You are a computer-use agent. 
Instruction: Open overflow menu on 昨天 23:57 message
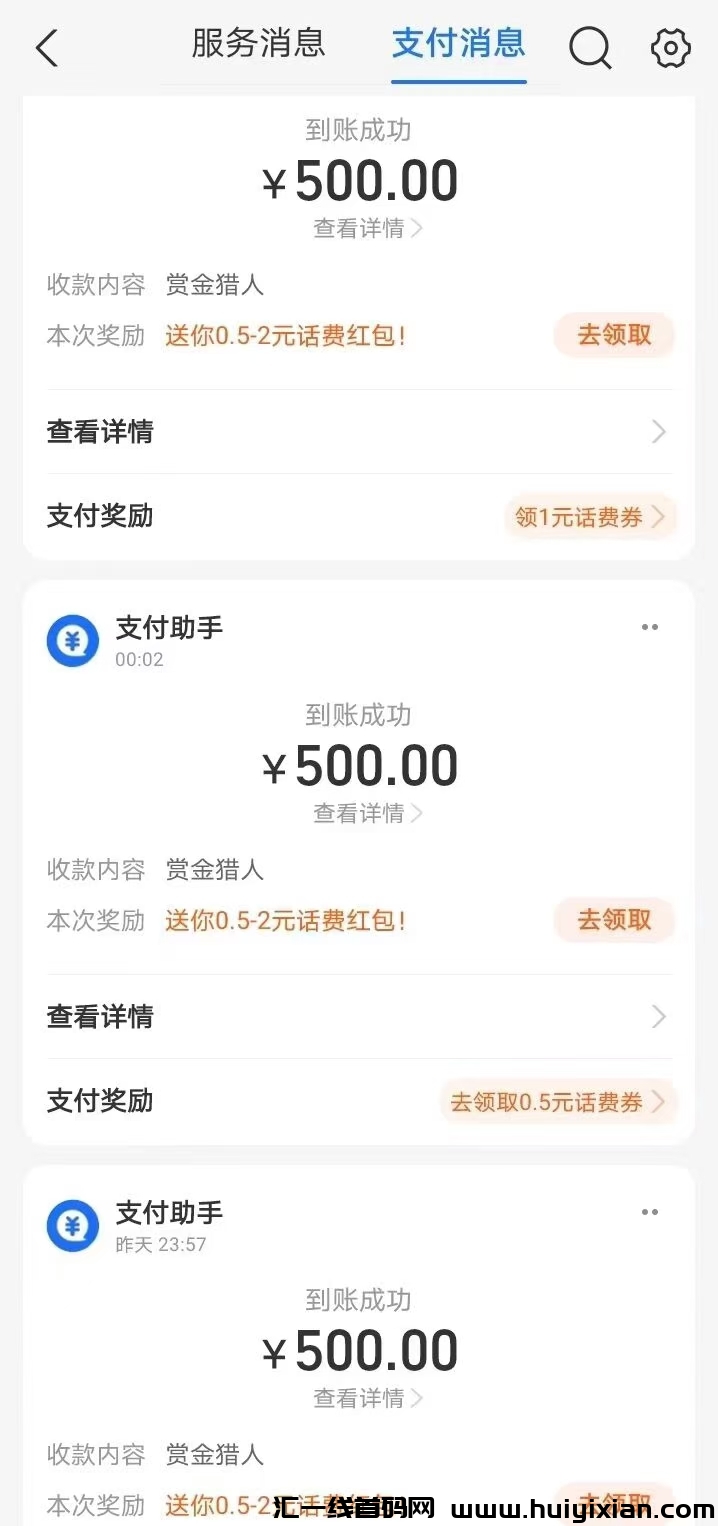tap(650, 1212)
